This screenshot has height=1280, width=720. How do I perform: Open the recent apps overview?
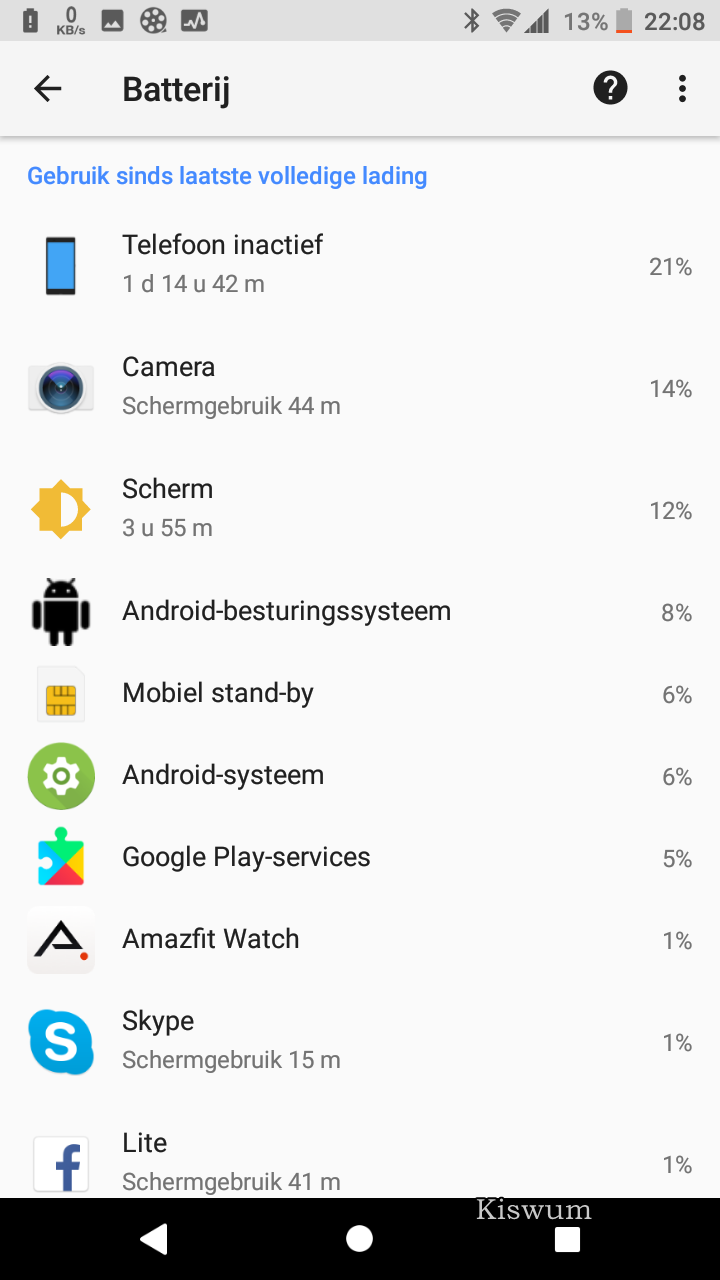pyautogui.click(x=567, y=1239)
